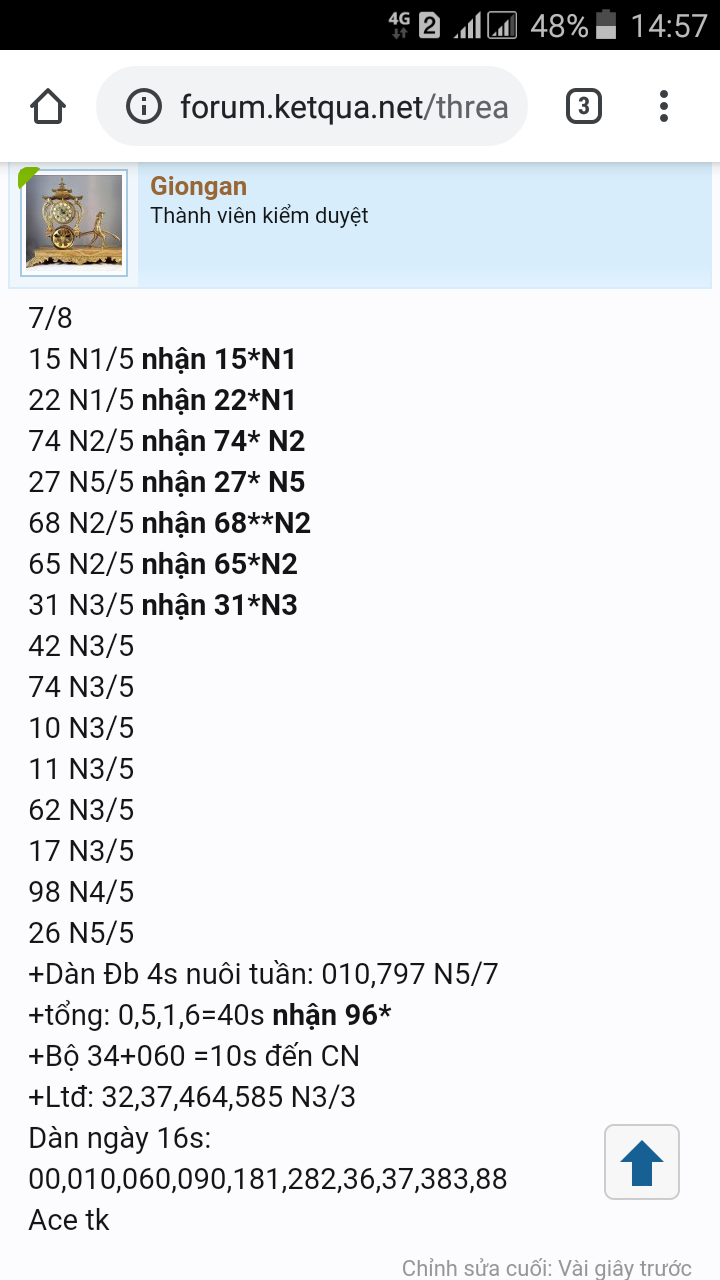
Task: Open the browser overflow menu
Action: point(664,106)
